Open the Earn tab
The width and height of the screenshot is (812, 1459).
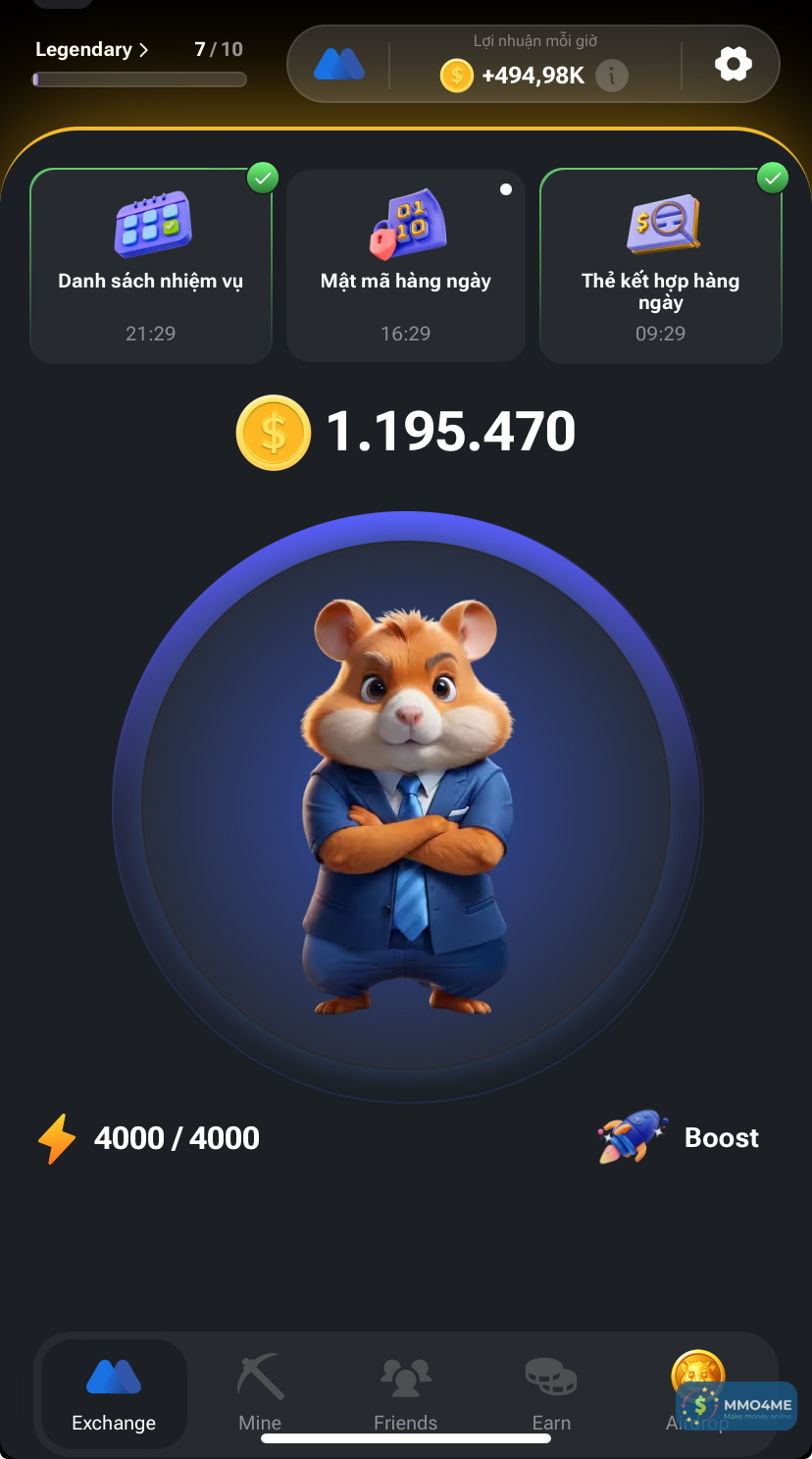click(x=551, y=1394)
